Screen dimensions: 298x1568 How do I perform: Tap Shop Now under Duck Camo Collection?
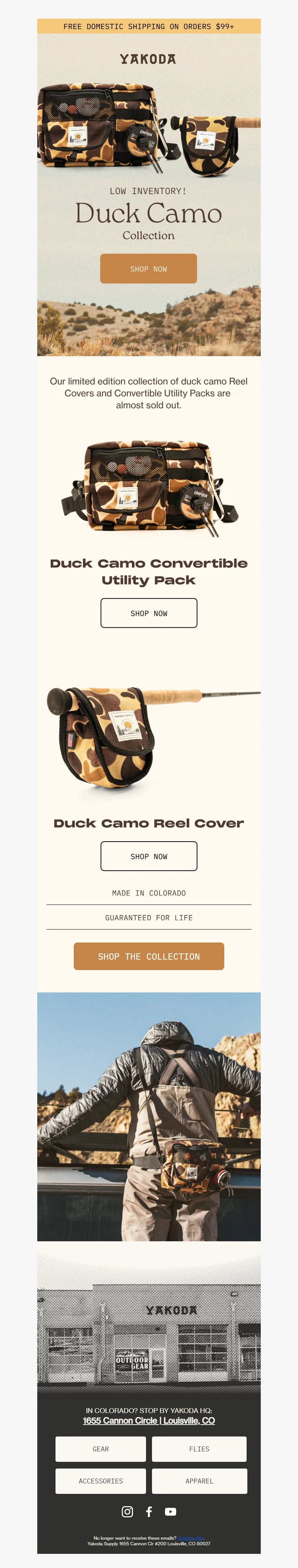[148, 269]
